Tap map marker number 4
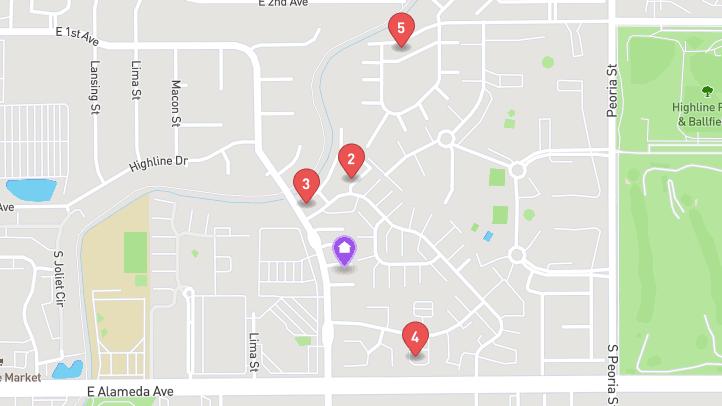 coord(415,336)
